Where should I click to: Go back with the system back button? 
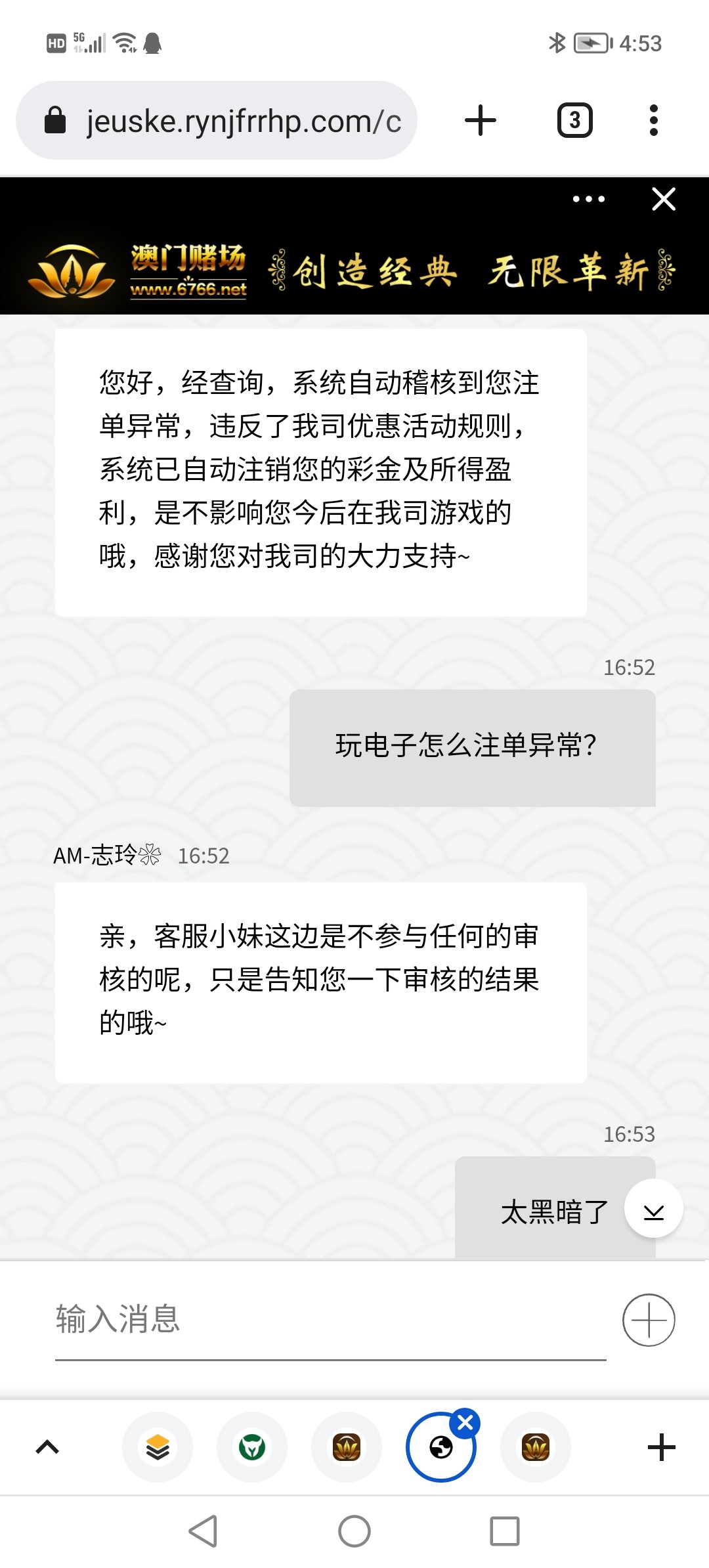click(203, 1531)
